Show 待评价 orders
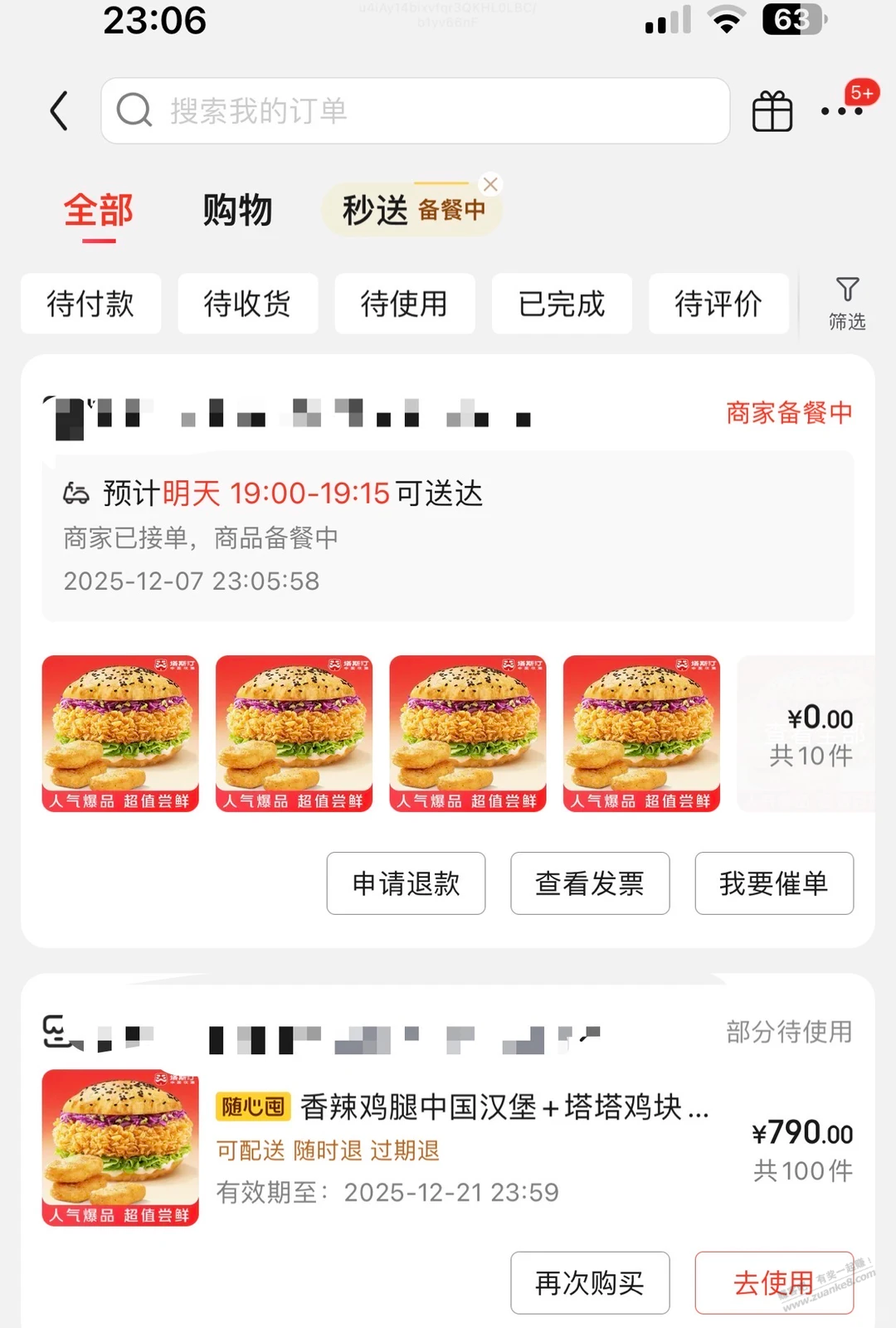The image size is (896, 1328). pos(718,304)
